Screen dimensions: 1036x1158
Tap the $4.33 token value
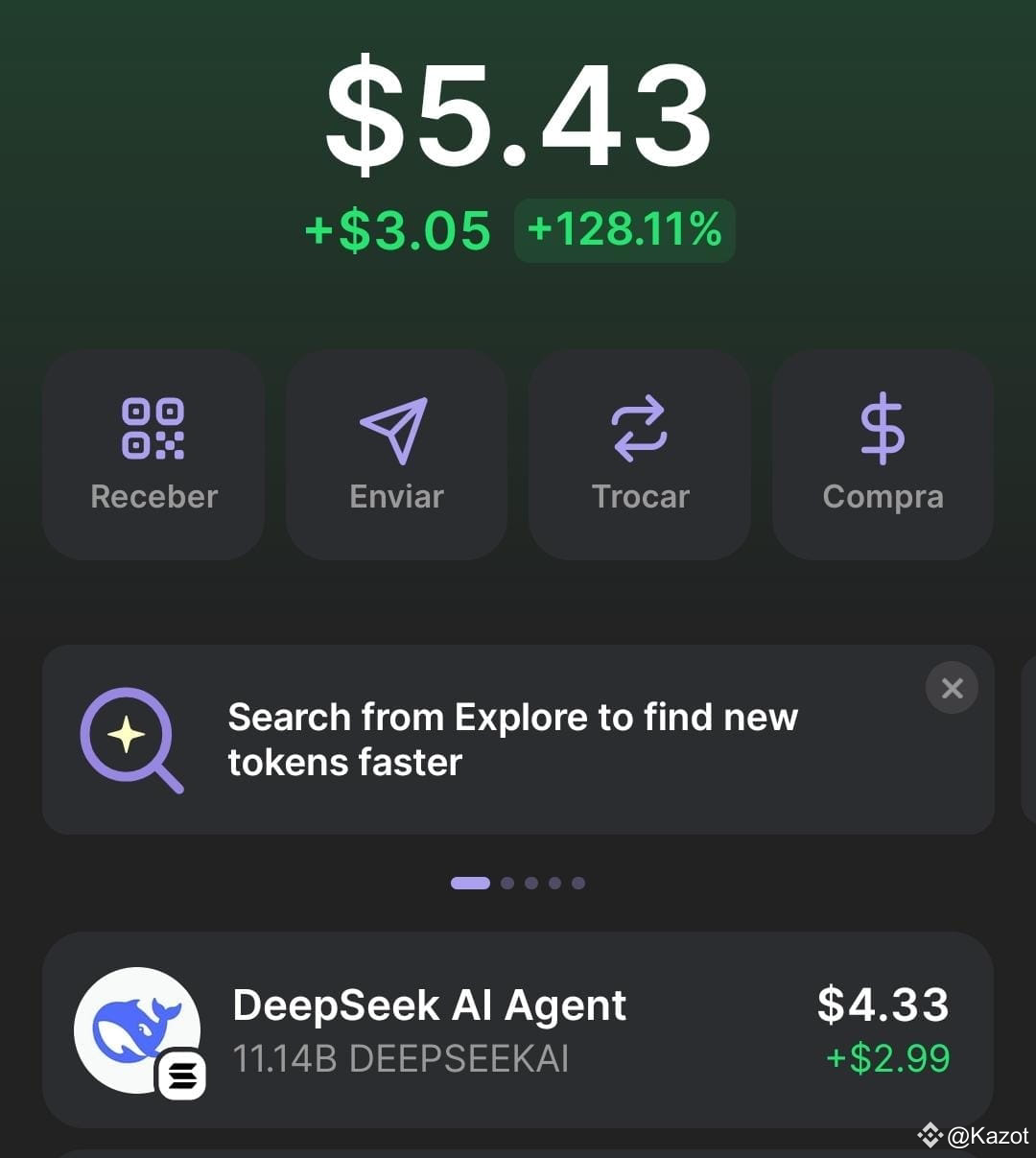[x=883, y=1004]
